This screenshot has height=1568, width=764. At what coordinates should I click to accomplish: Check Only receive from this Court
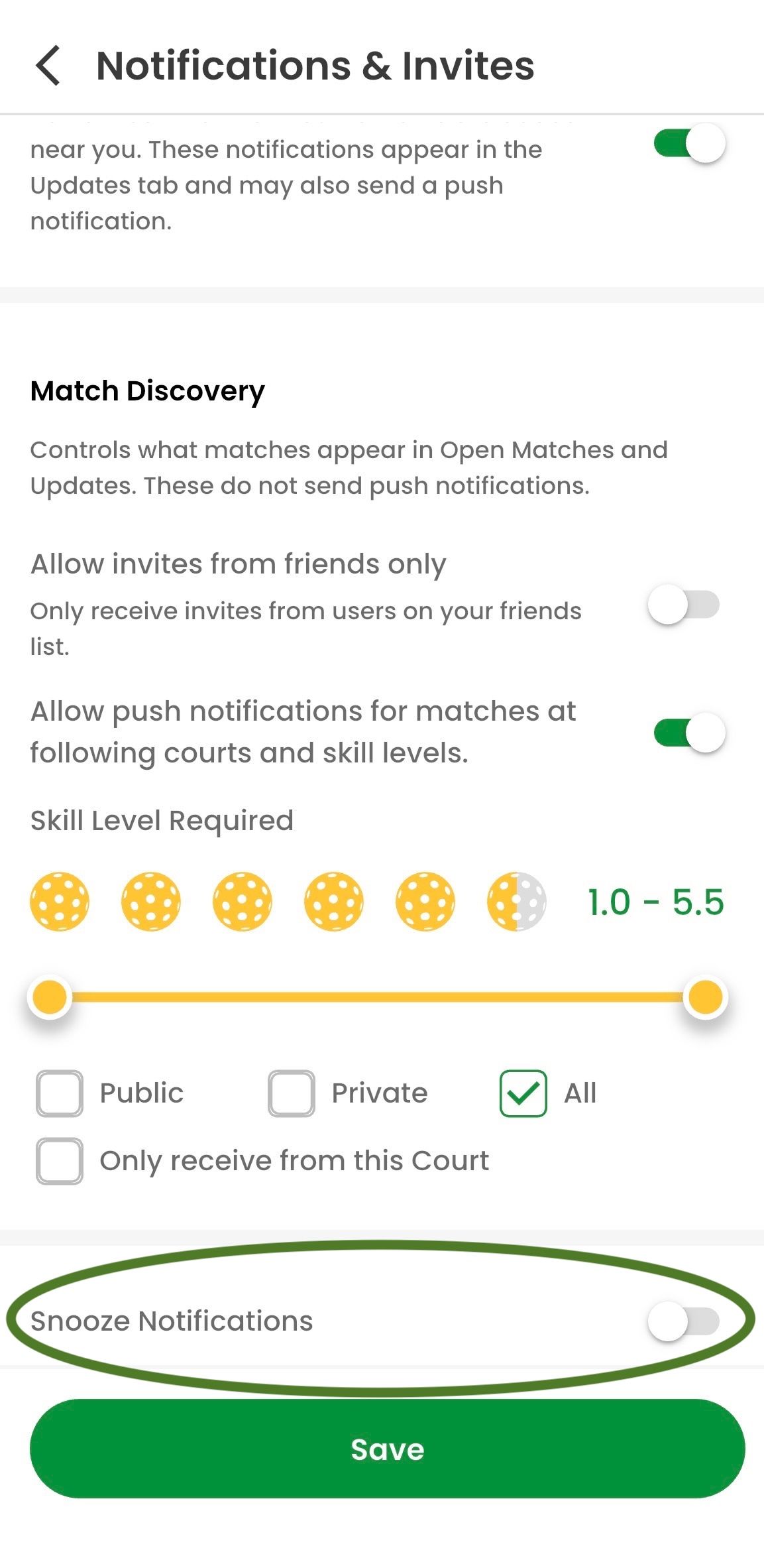click(x=60, y=1161)
